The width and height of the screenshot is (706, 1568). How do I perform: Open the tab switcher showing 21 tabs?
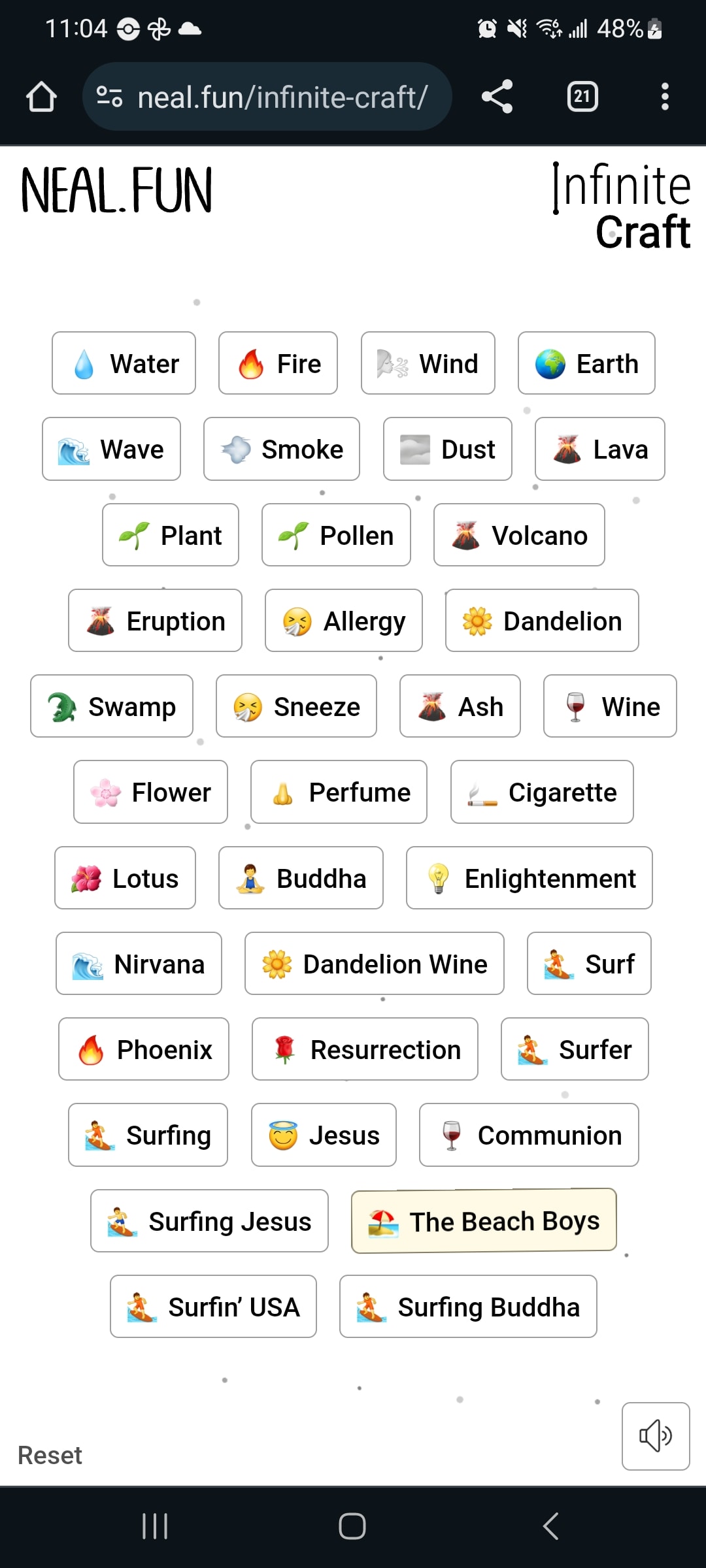pos(582,97)
